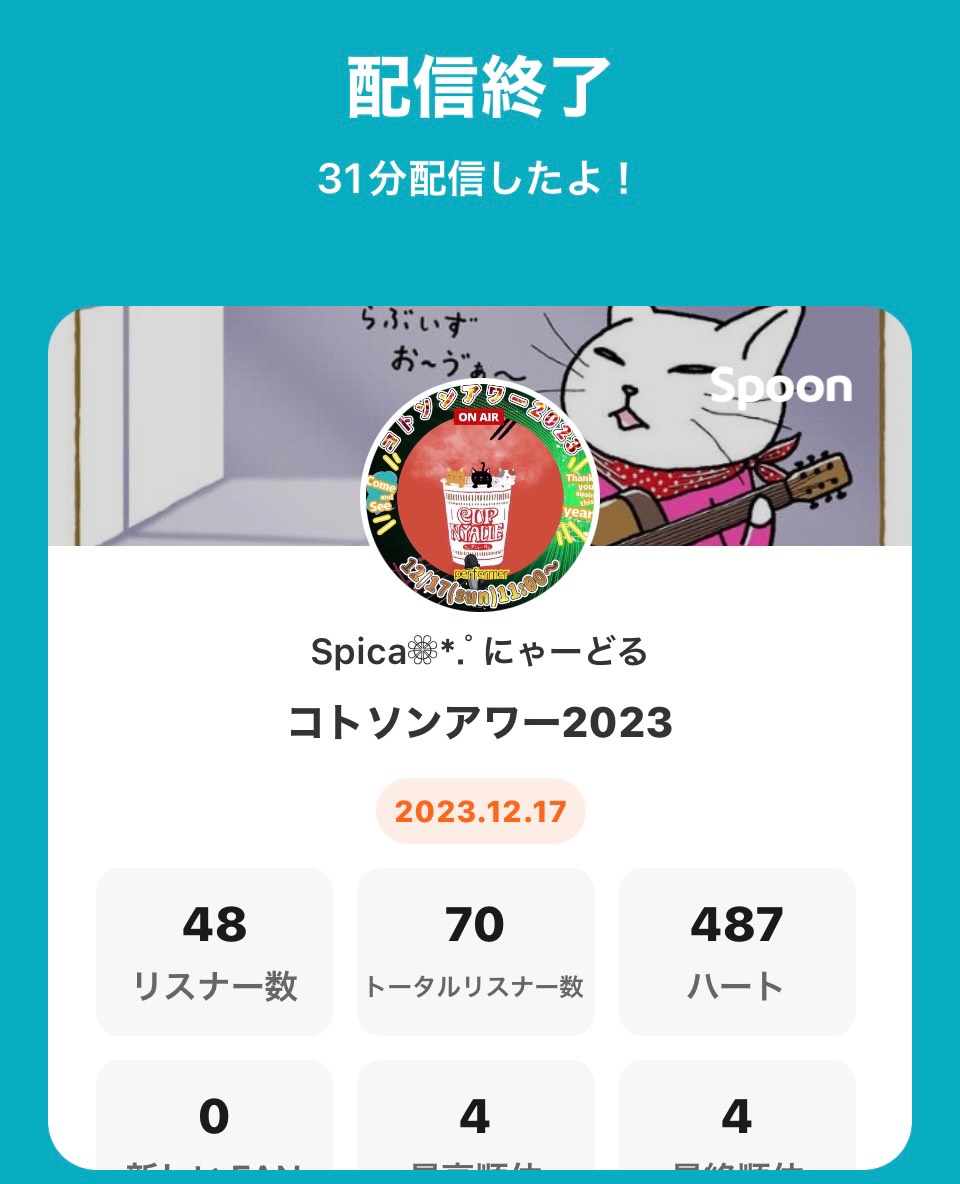Click the broadcaster name Spica❀にゃーどる

tap(480, 650)
